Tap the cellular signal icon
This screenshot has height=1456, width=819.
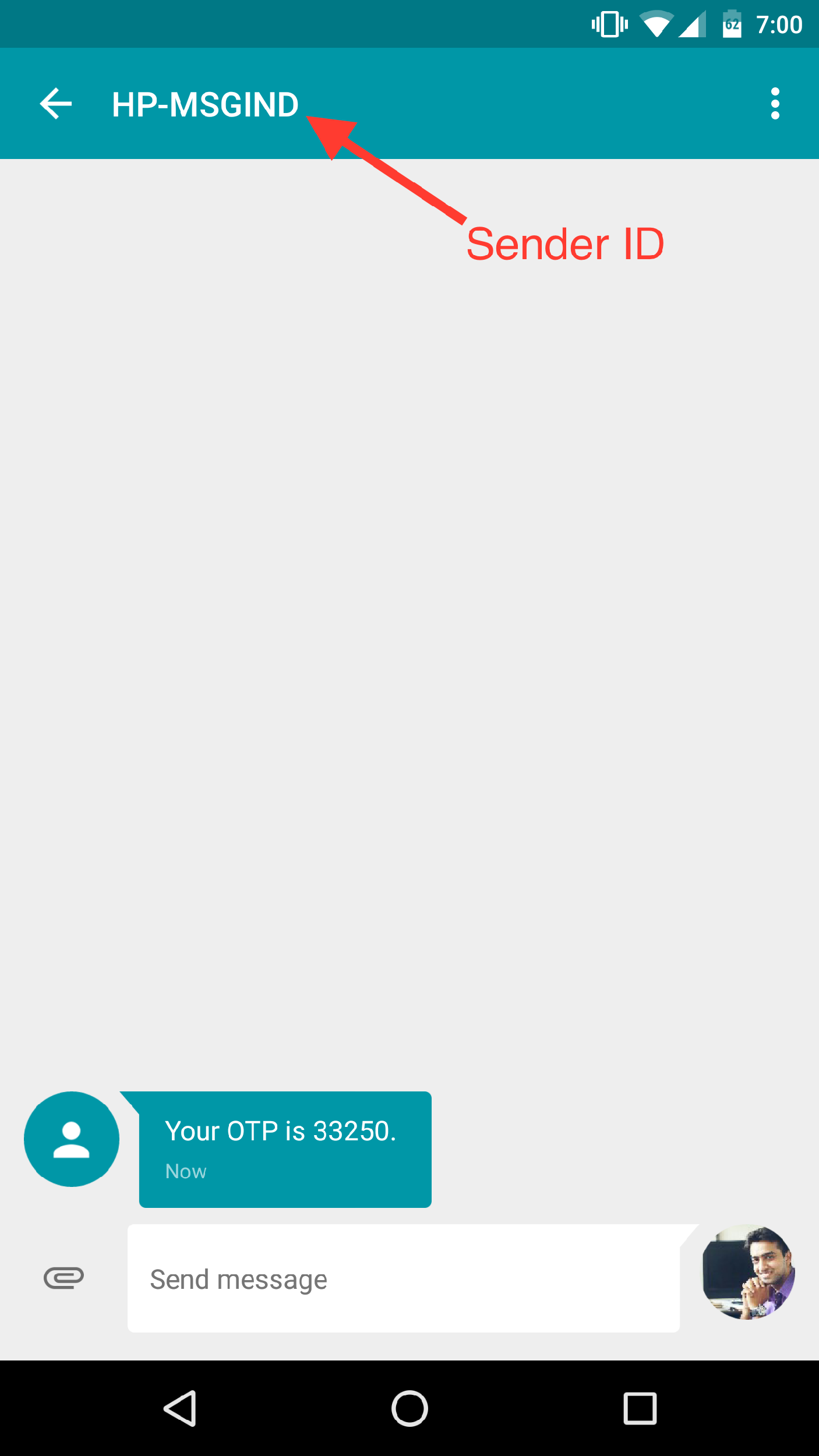(x=693, y=23)
